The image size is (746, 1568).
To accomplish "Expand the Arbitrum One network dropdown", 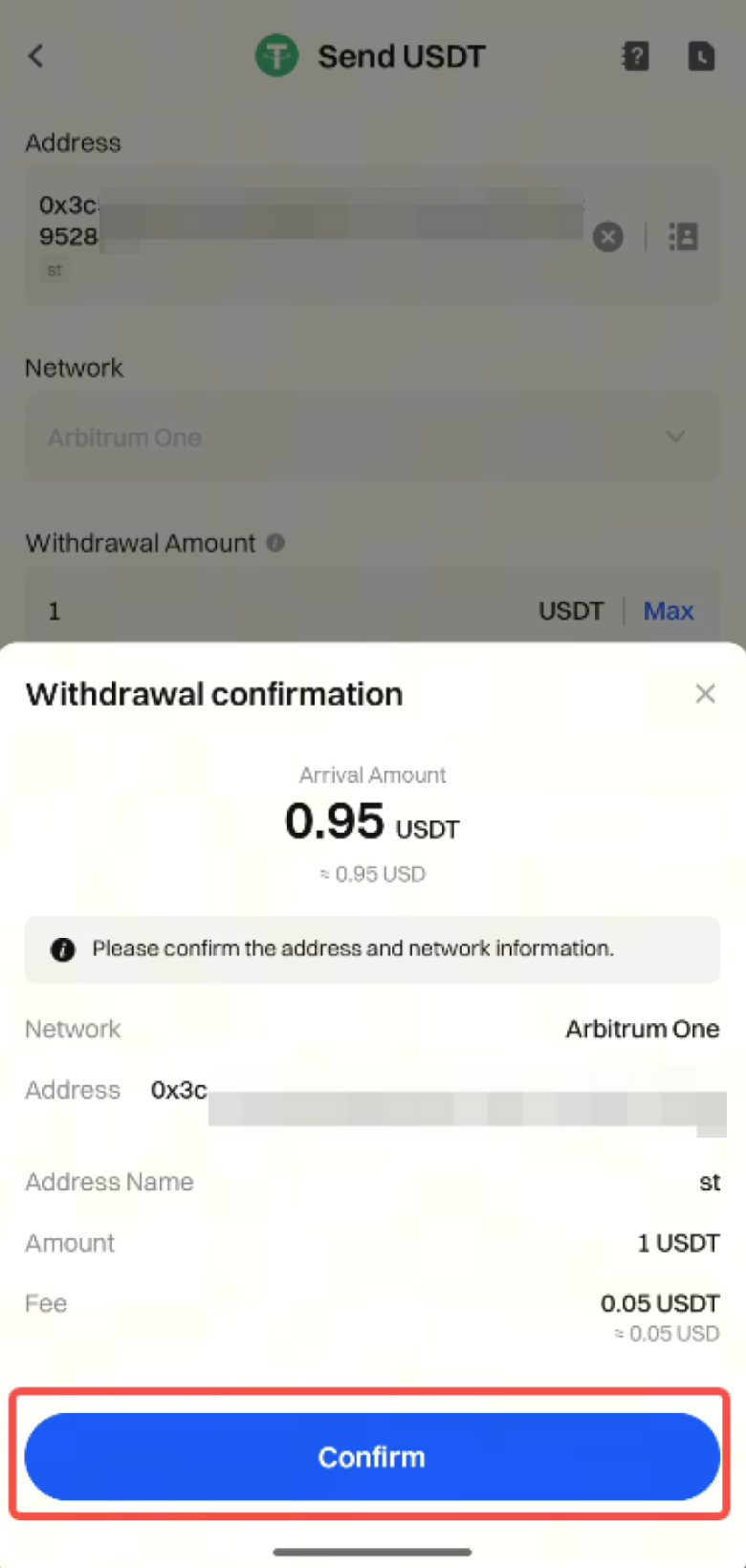I will click(371, 437).
